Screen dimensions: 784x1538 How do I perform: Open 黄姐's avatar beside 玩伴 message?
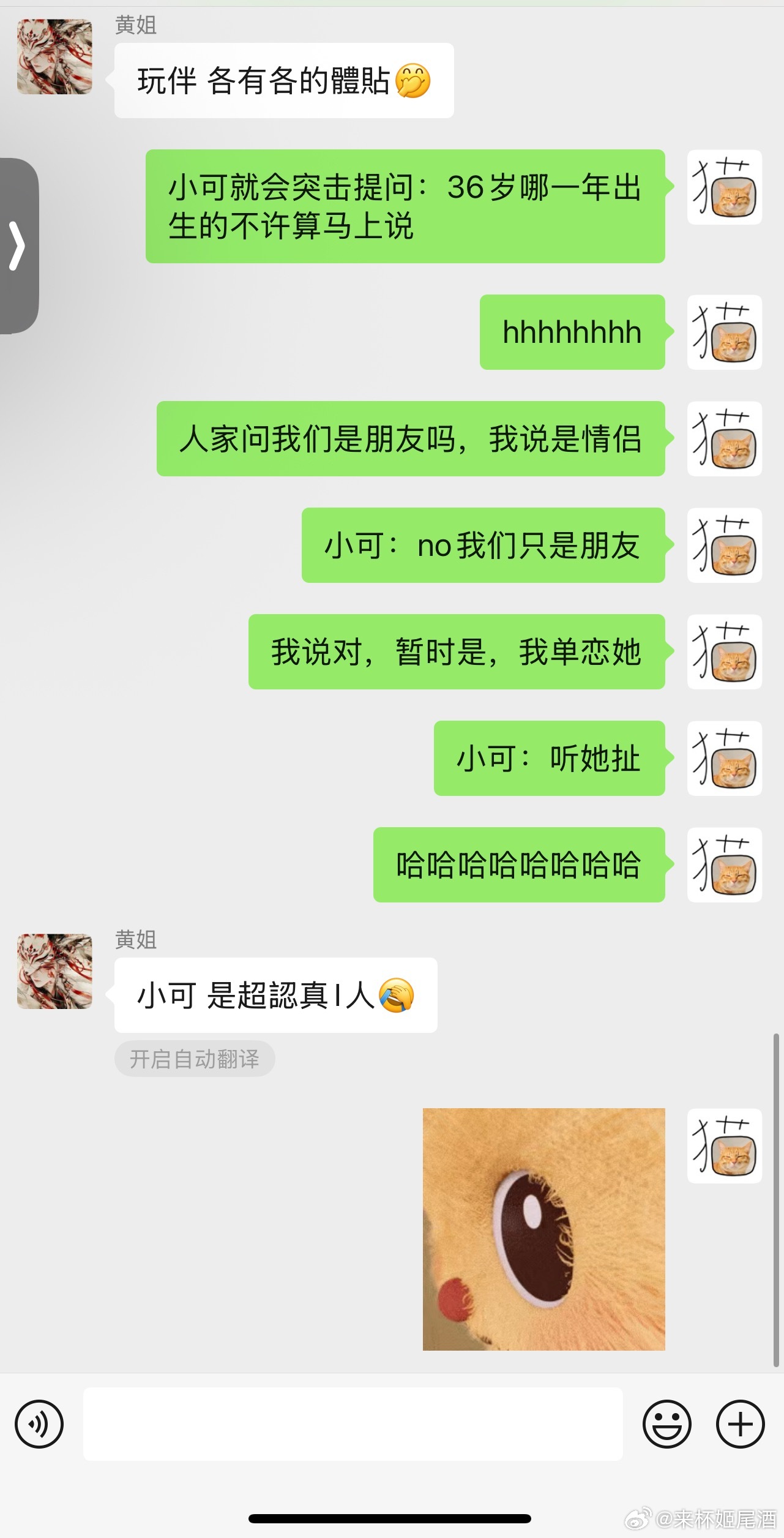pos(54,56)
